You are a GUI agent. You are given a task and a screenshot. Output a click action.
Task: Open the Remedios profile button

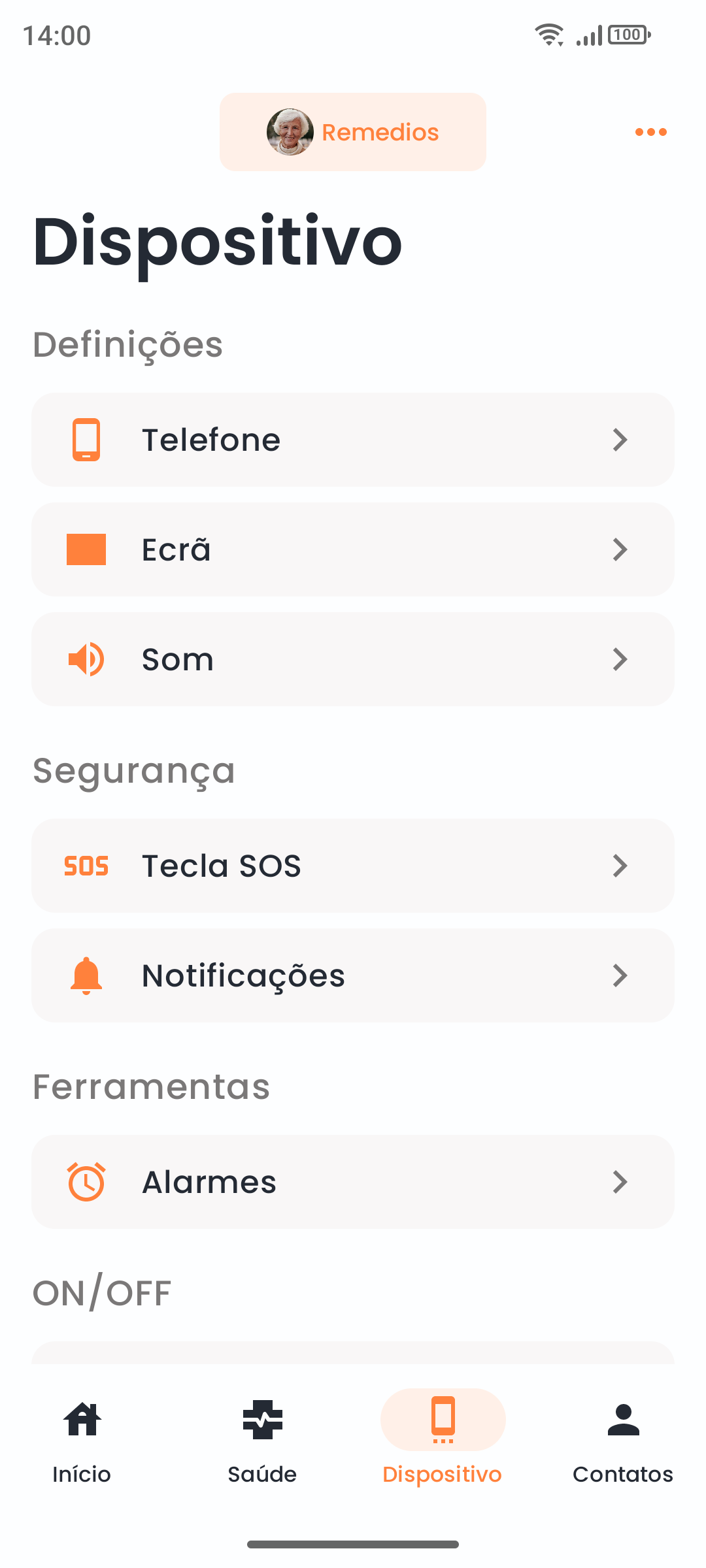click(x=353, y=131)
